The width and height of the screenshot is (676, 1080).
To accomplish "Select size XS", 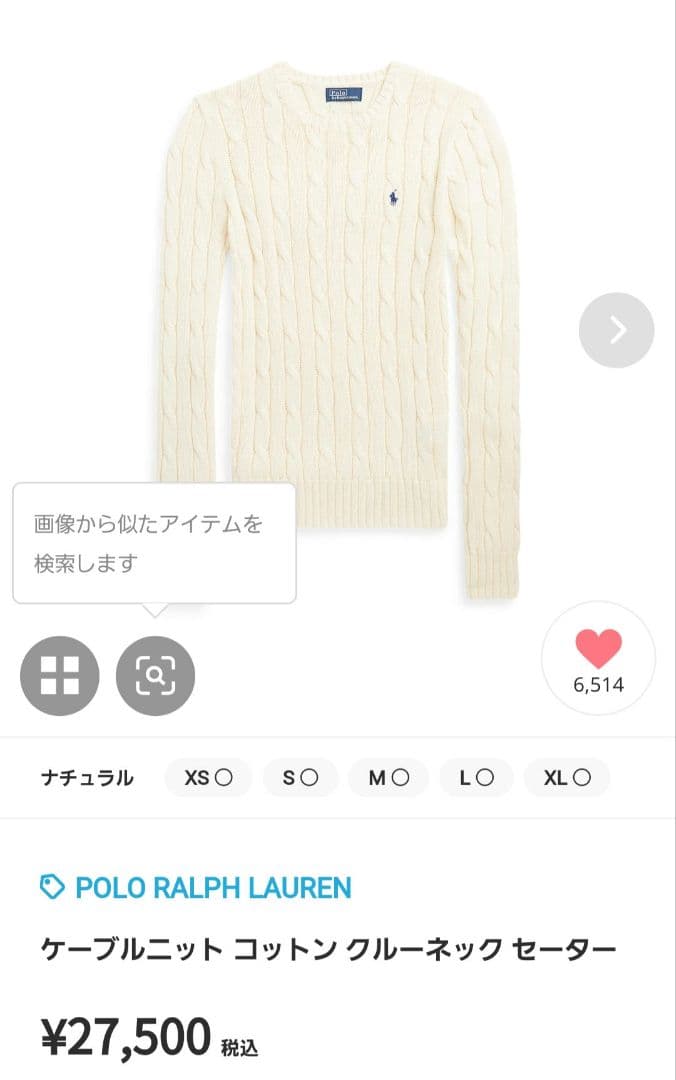I will 208,777.
